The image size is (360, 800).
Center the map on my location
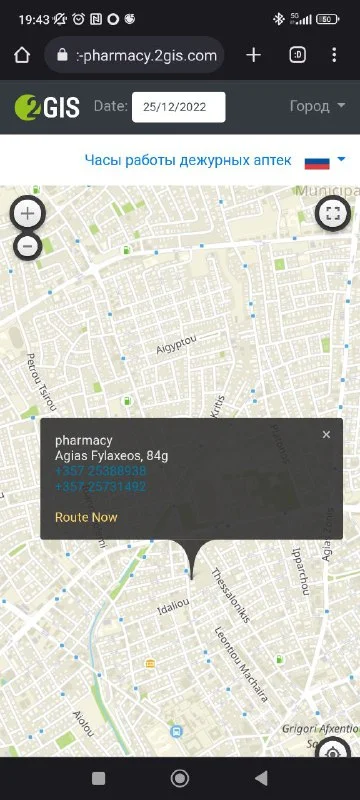click(x=333, y=751)
